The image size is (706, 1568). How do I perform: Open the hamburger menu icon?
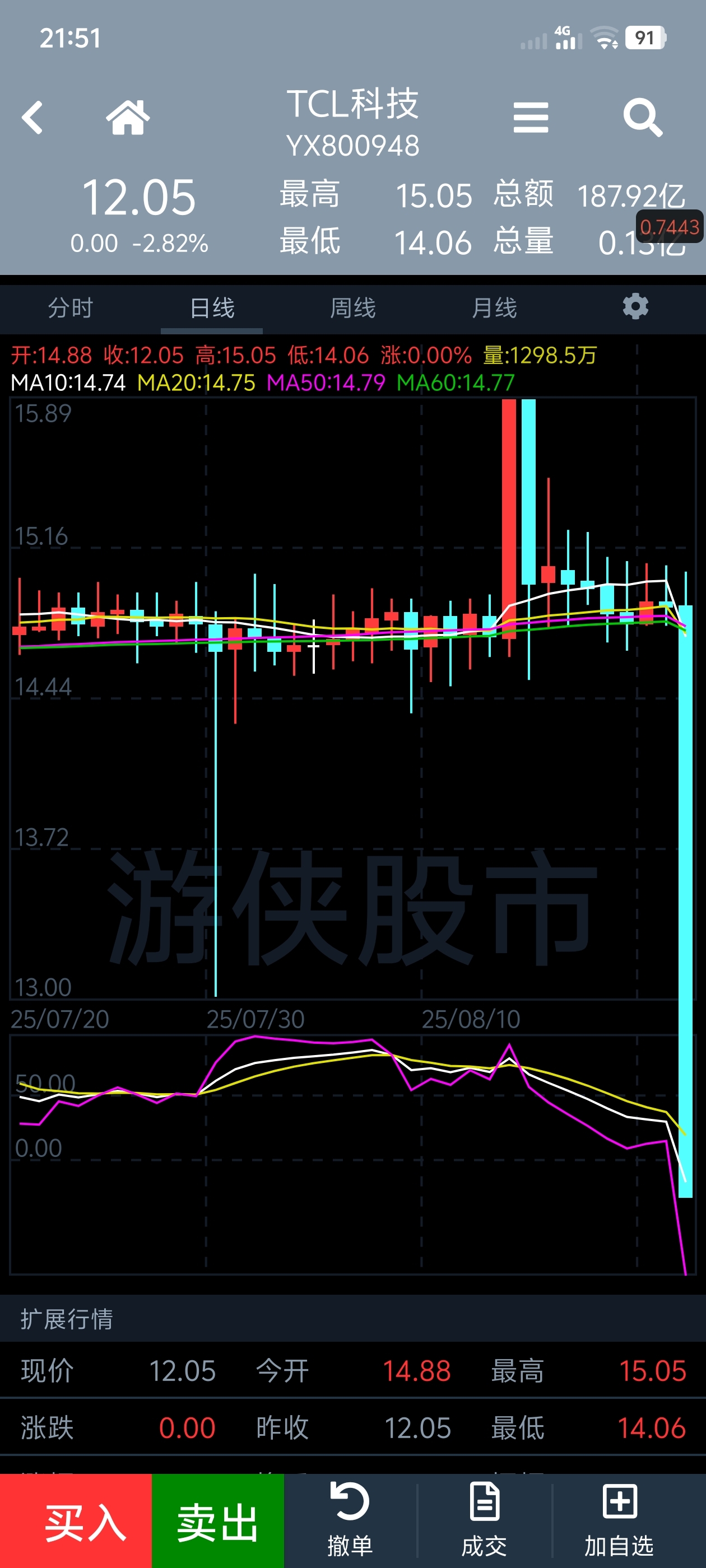(531, 118)
